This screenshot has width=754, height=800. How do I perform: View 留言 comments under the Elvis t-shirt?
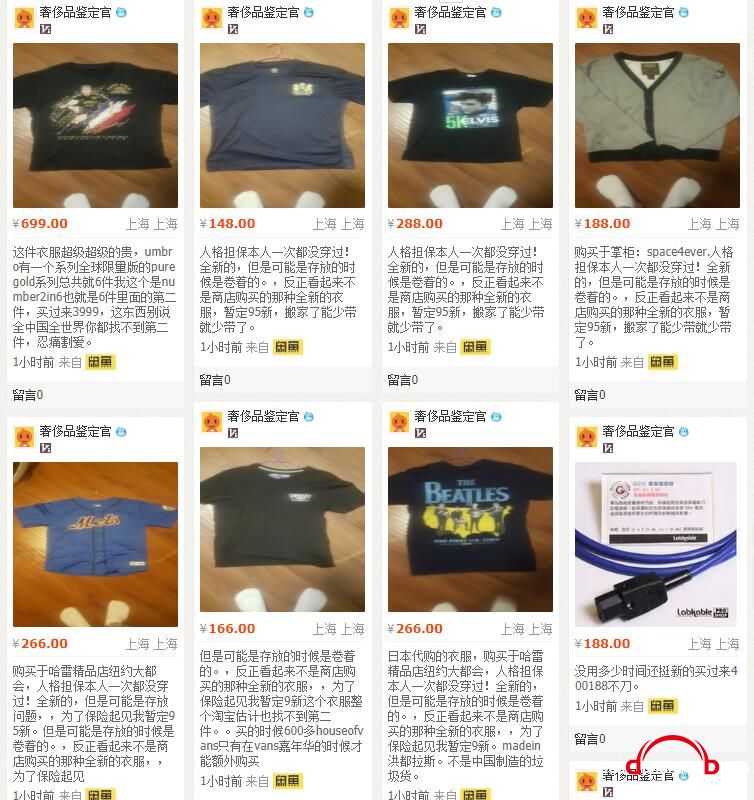(402, 380)
